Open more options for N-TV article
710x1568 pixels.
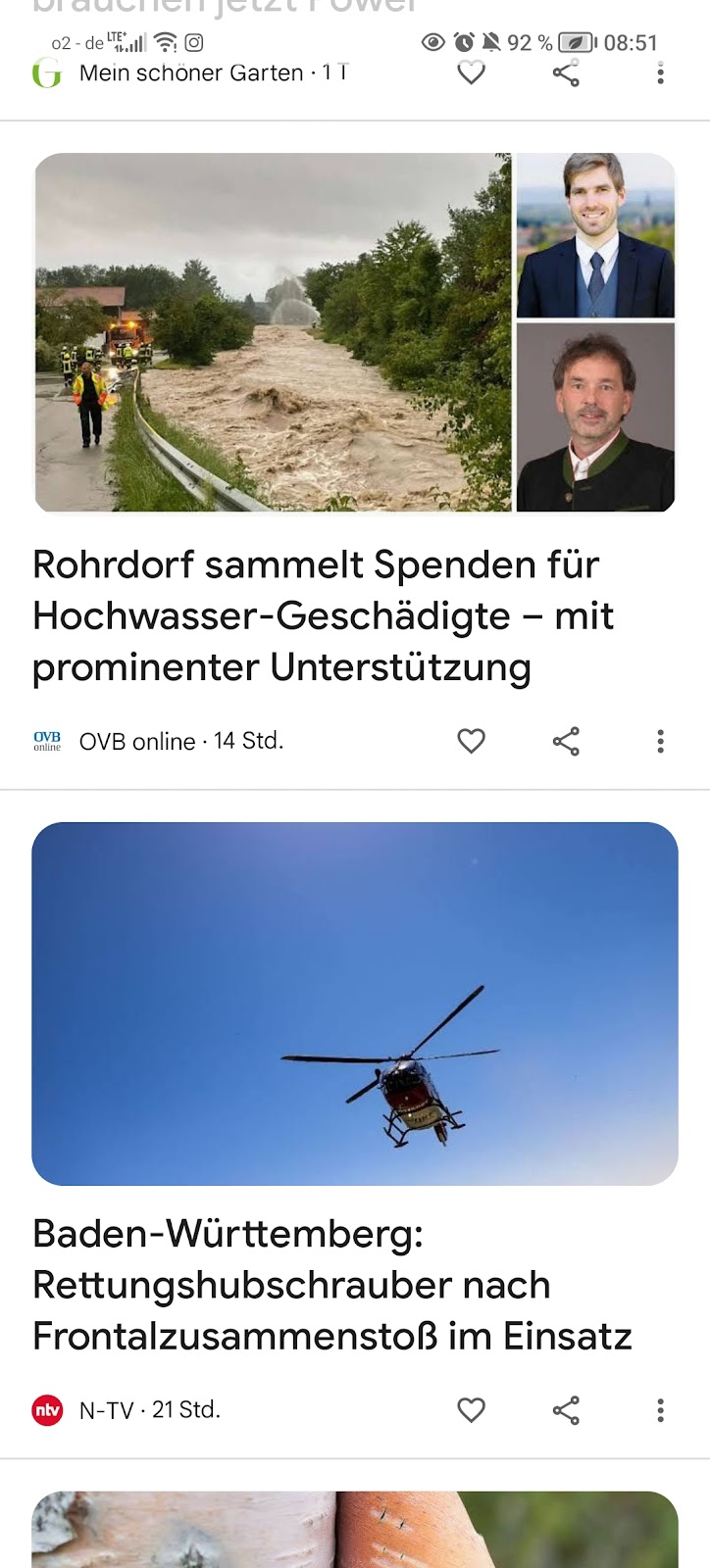(x=660, y=1410)
